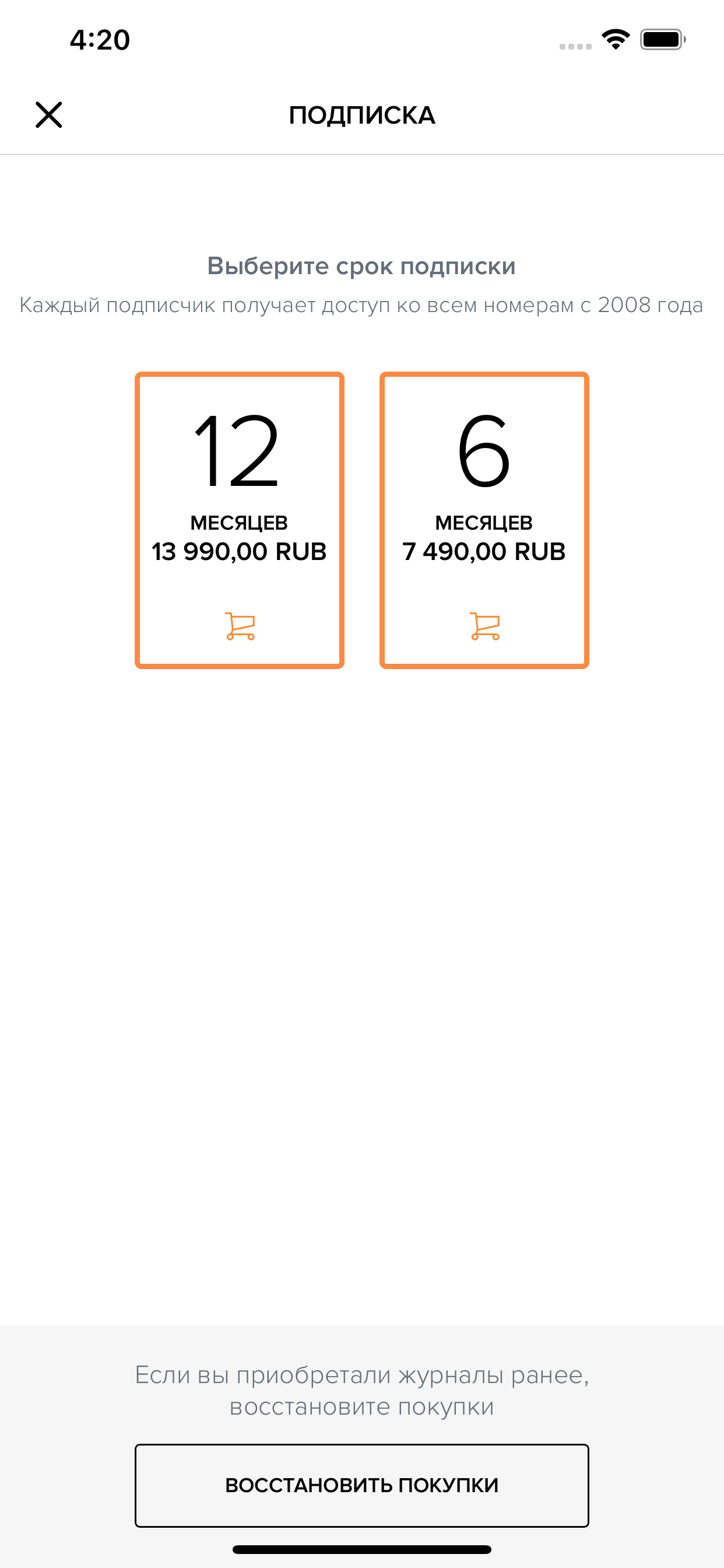Tap the price 7 490,00 RUB
The height and width of the screenshot is (1568, 724).
[x=484, y=551]
